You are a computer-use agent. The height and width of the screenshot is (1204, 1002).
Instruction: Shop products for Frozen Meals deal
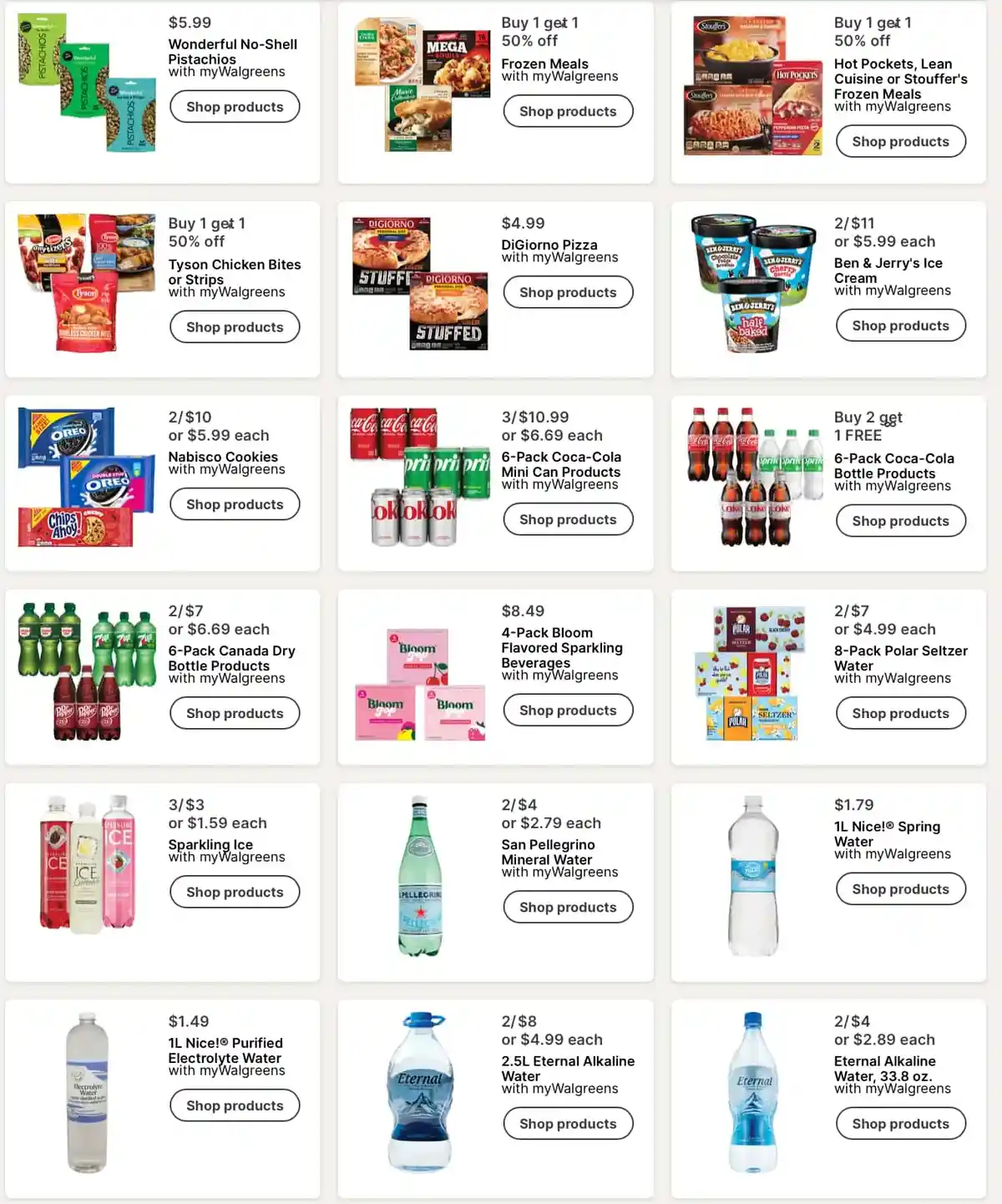coord(568,111)
